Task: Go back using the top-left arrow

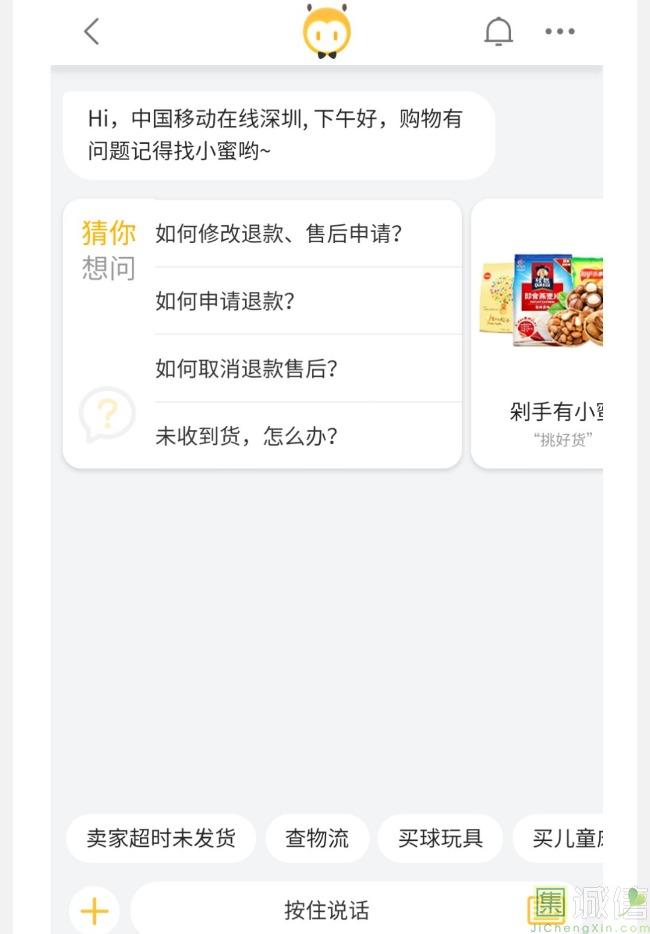Action: pos(92,31)
